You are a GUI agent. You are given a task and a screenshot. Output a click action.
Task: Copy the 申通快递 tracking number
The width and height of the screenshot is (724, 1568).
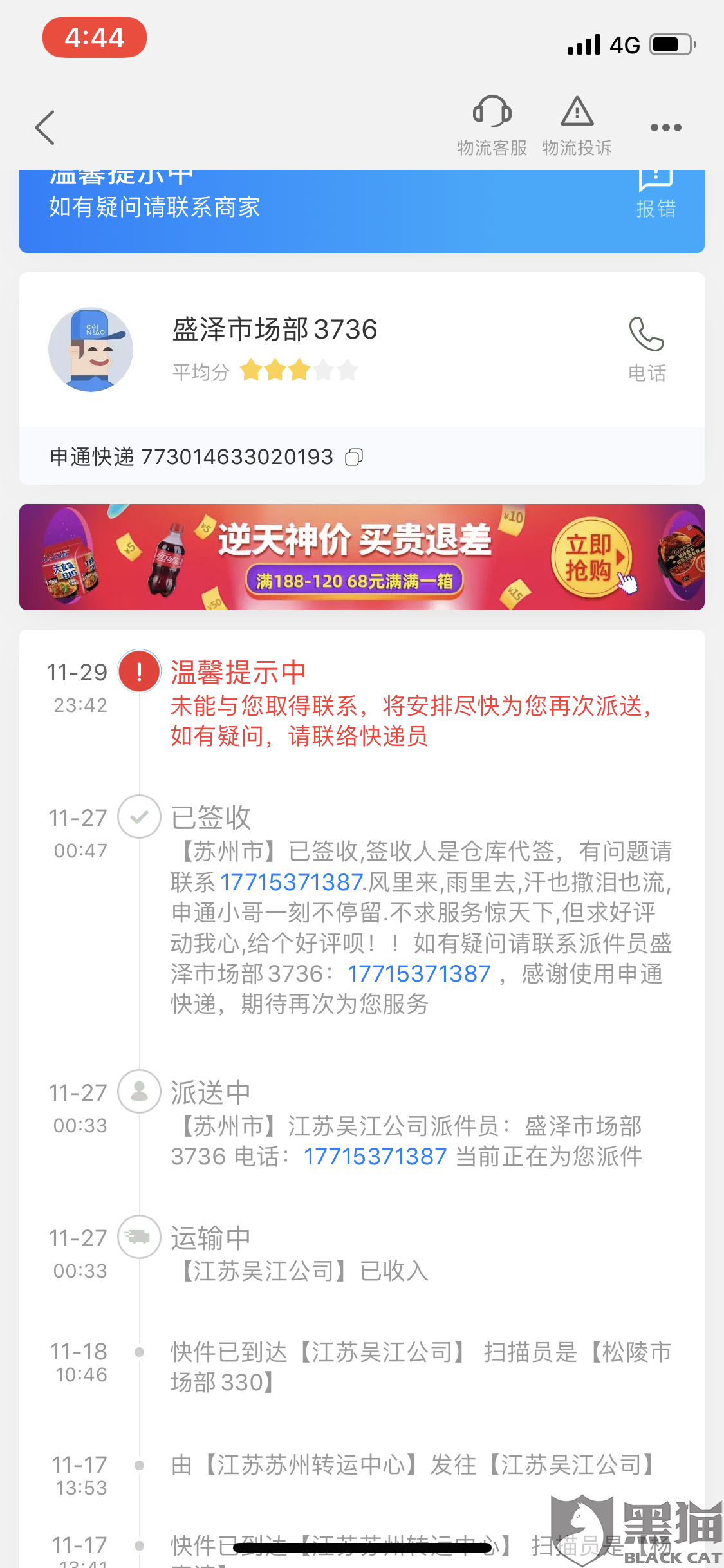pos(354,457)
